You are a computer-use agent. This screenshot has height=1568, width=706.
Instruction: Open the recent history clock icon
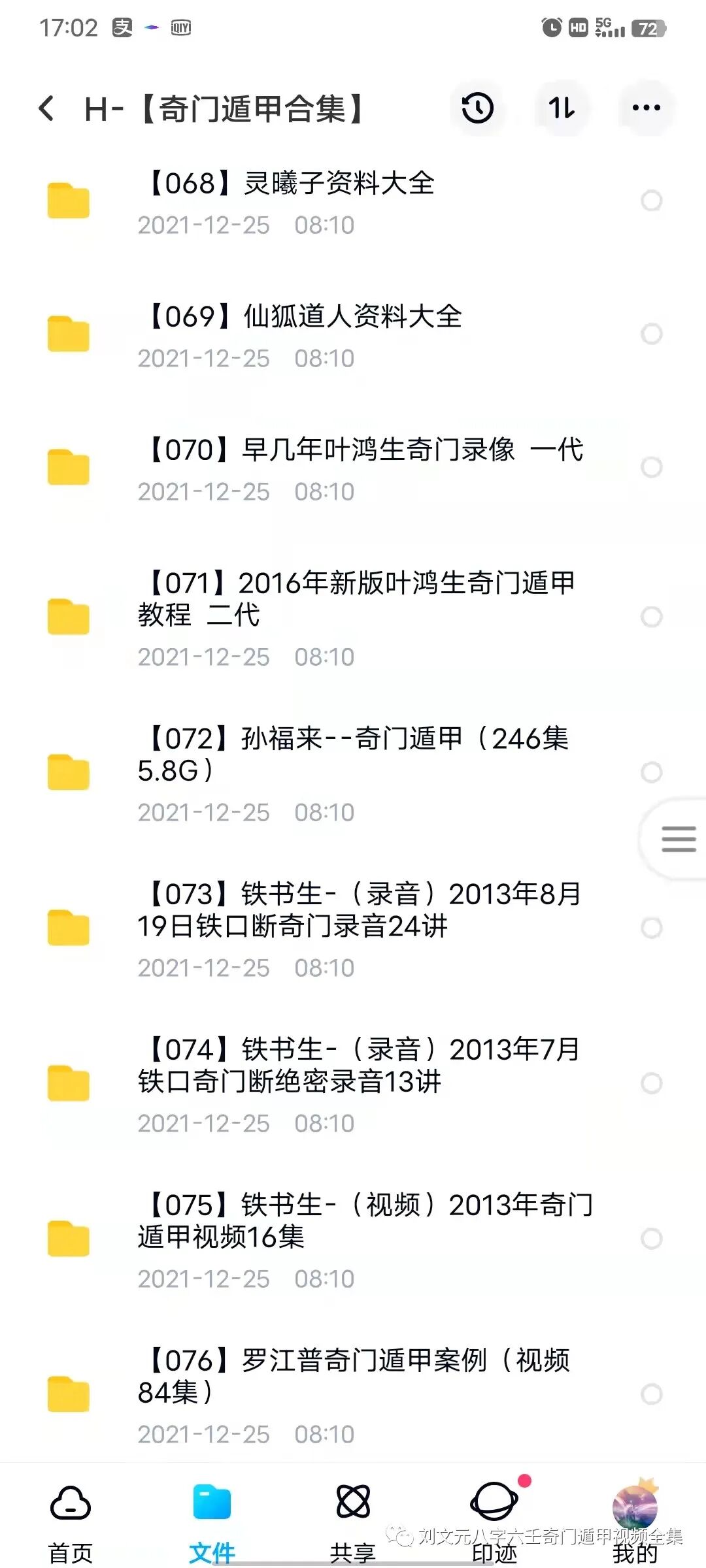pos(477,108)
